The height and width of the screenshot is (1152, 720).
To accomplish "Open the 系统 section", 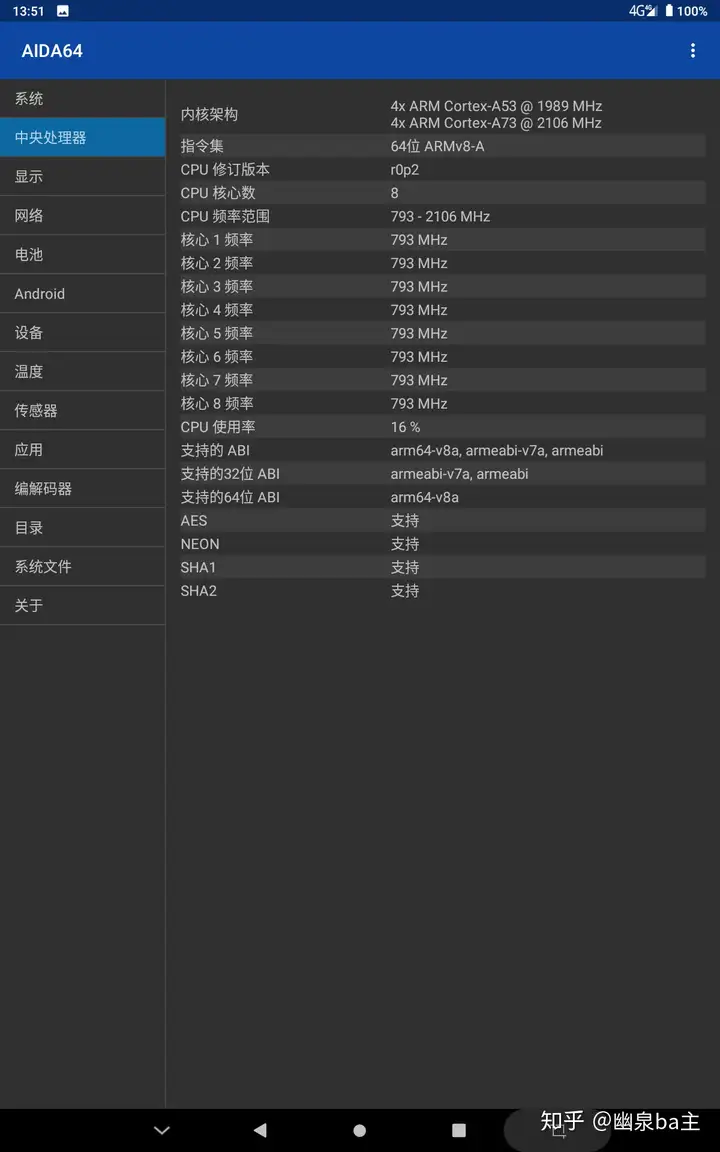I will [x=82, y=98].
